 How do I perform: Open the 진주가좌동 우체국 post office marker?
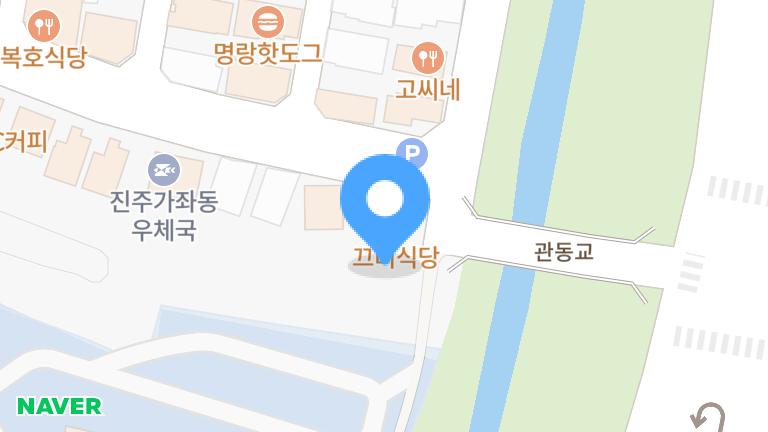click(x=163, y=169)
